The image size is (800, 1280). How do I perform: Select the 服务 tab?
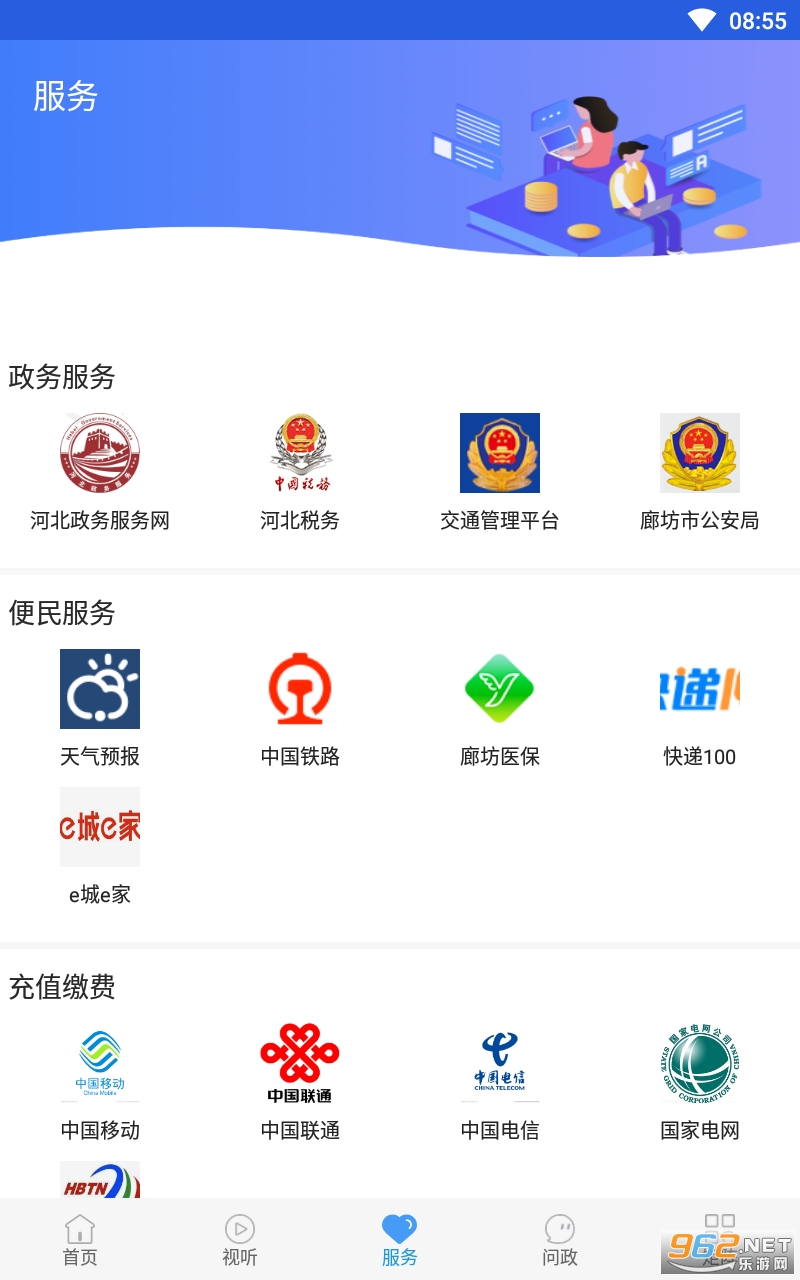[400, 1240]
